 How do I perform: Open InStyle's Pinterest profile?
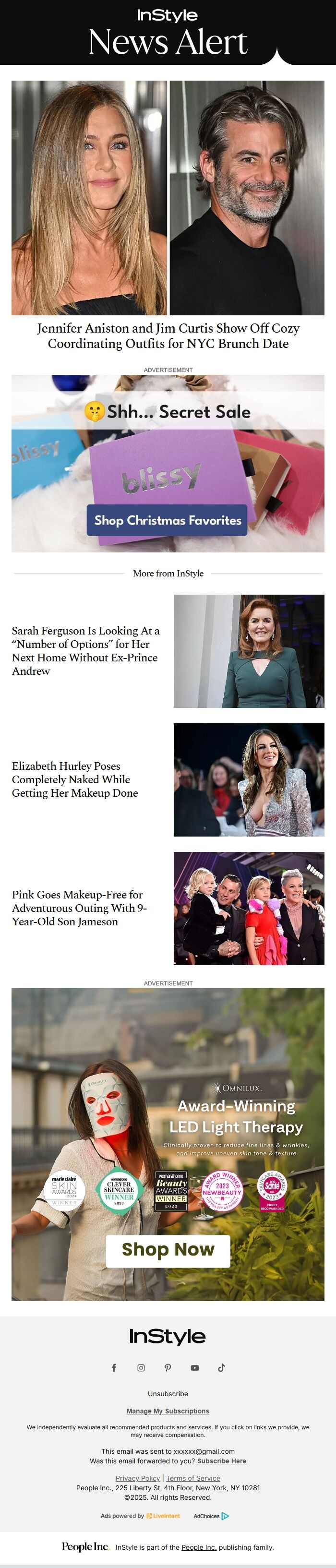tap(168, 1368)
